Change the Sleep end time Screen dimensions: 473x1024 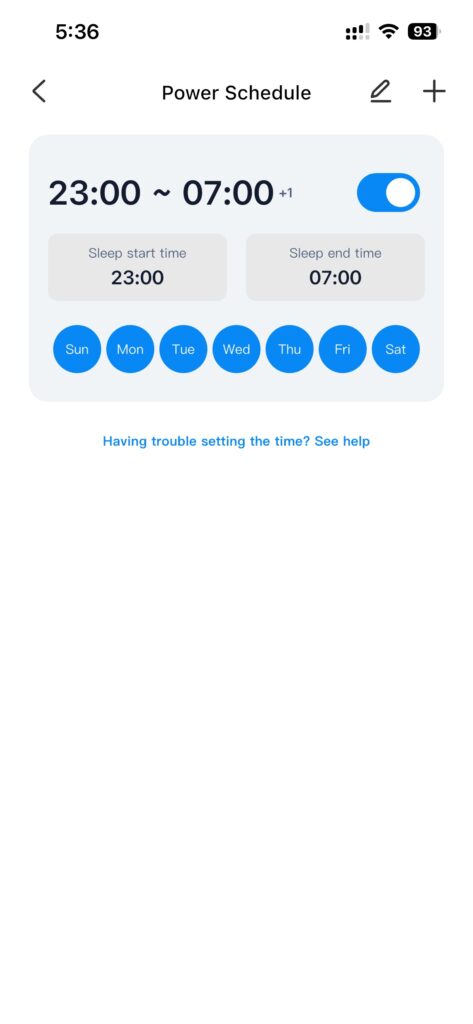335,267
